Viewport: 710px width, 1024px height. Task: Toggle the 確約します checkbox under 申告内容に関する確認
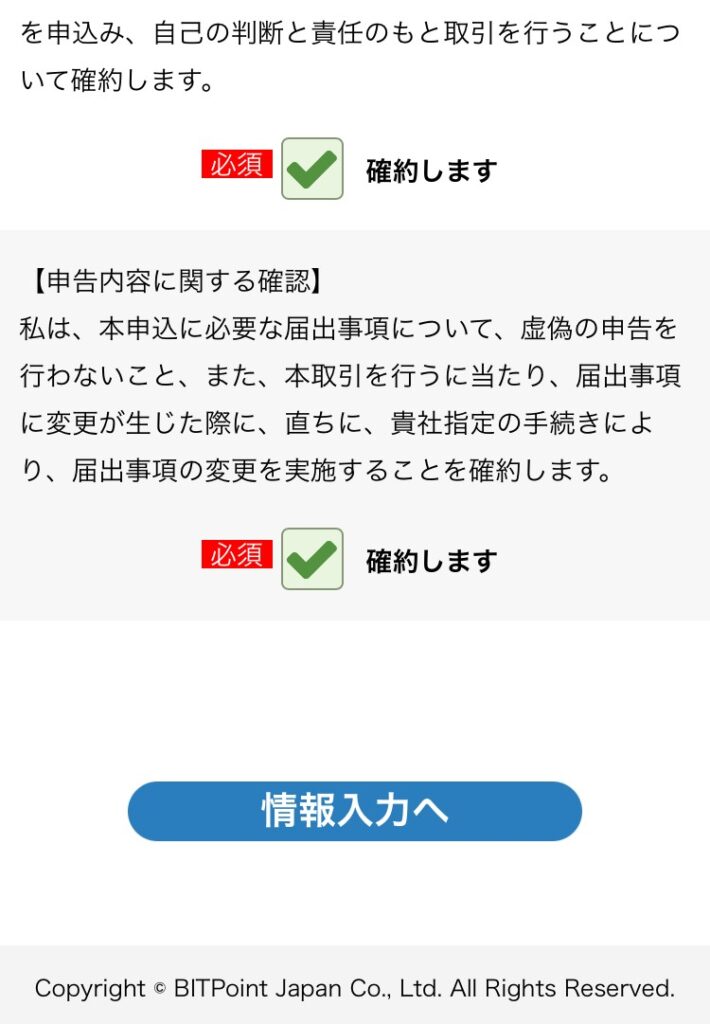312,559
